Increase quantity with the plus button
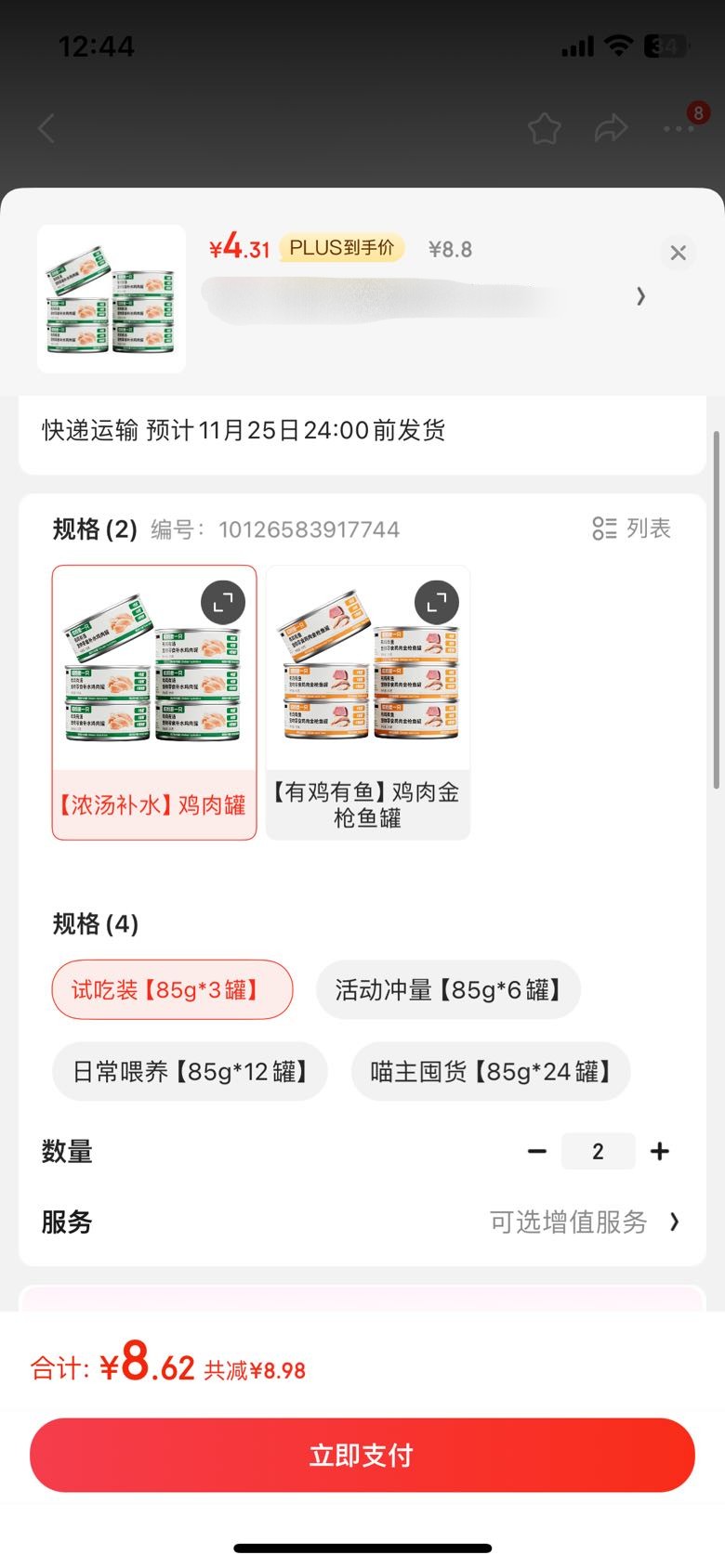Screen dimensions: 725x1568 pyautogui.click(x=660, y=1151)
